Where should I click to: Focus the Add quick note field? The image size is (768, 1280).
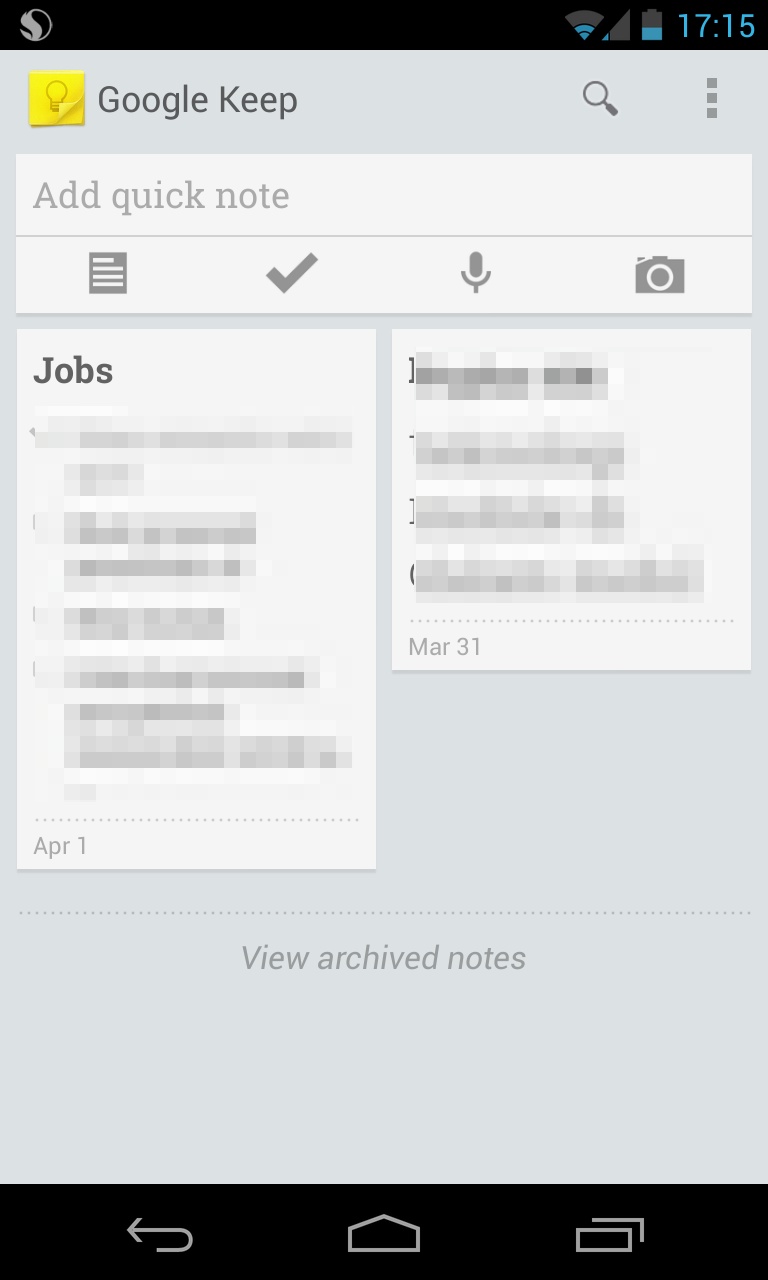tap(383, 196)
